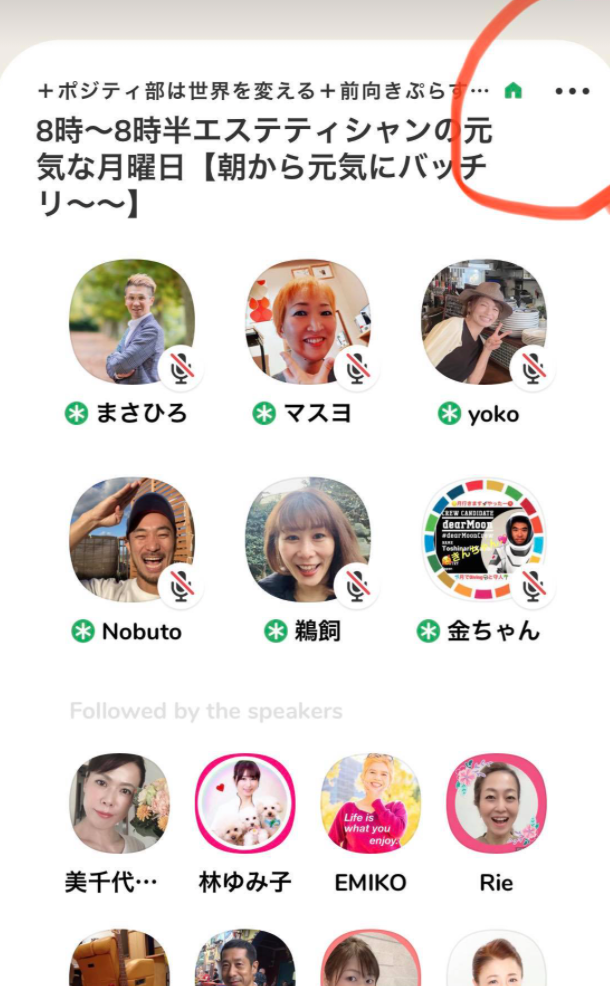Tap the green house club icon

(513, 91)
